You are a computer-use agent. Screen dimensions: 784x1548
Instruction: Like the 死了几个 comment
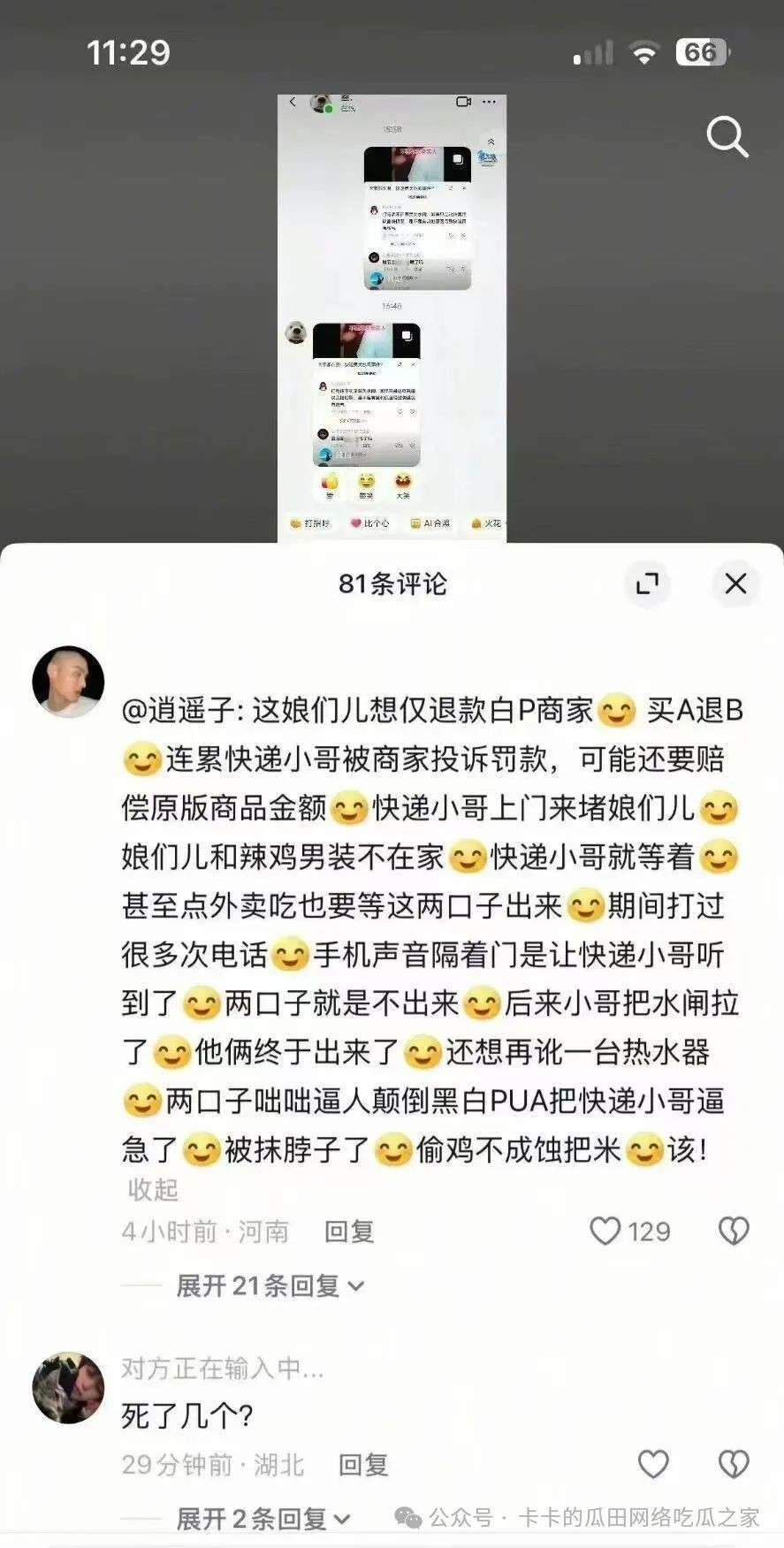[x=653, y=1464]
